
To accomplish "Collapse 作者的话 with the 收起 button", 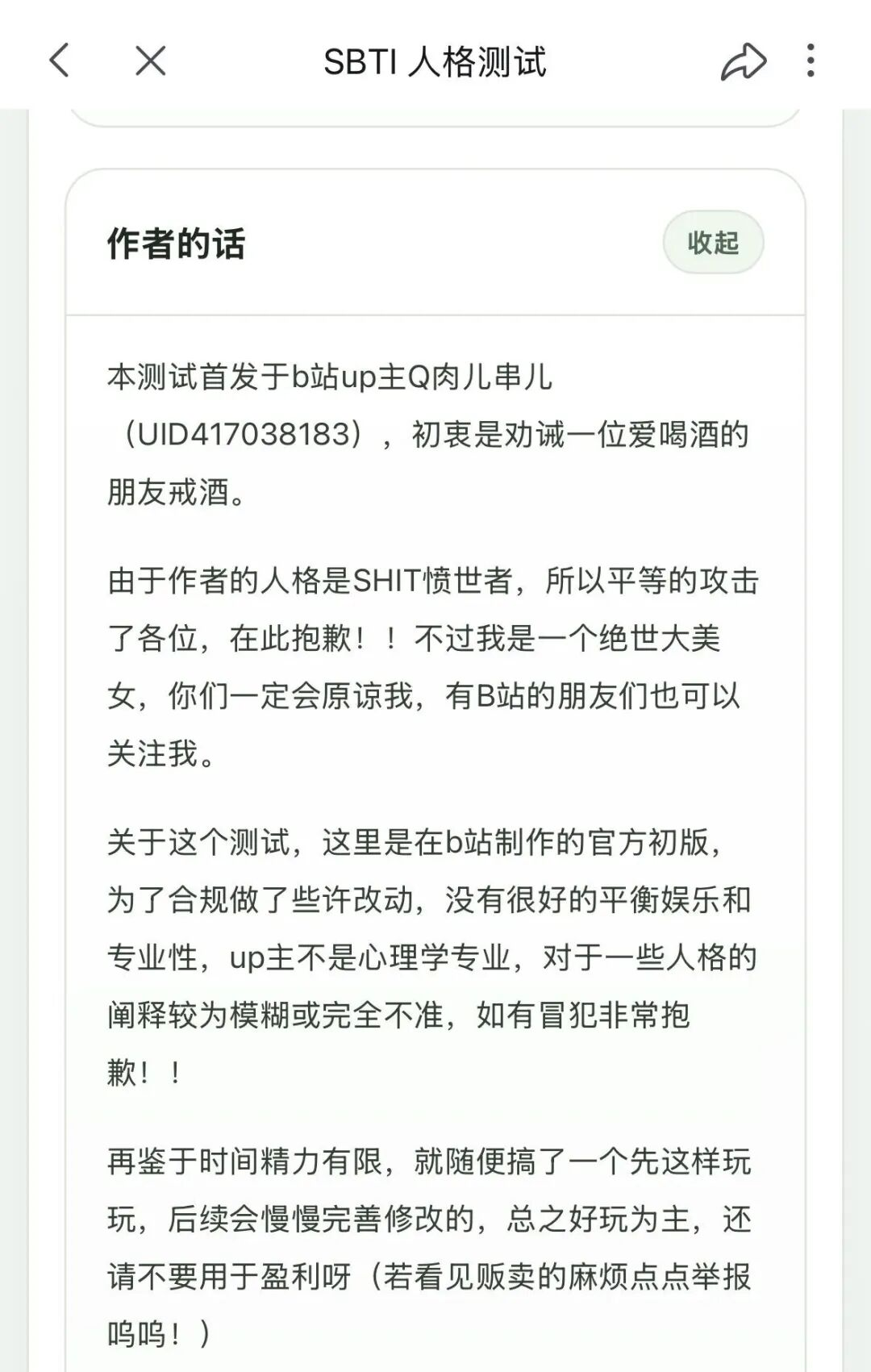I will coord(713,242).
